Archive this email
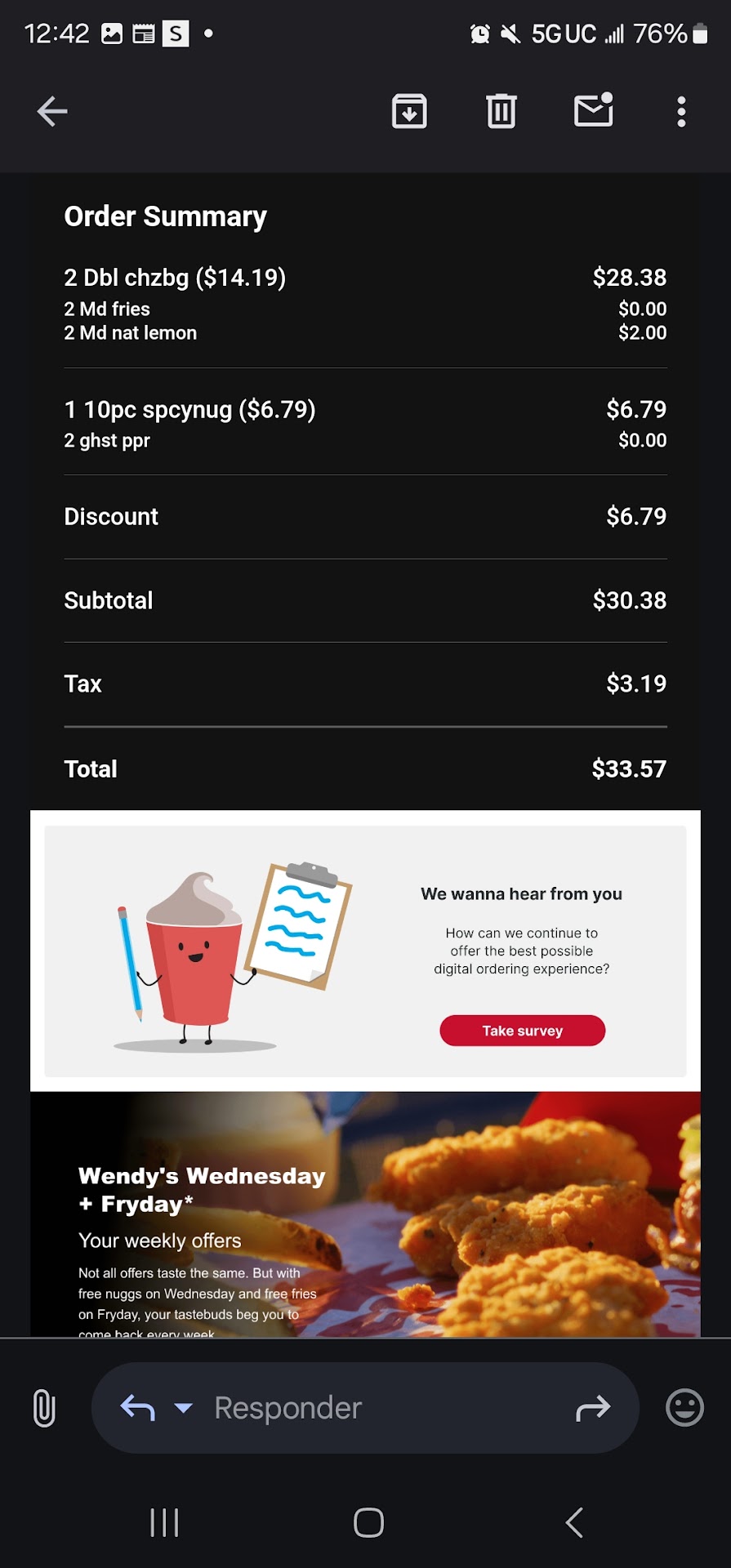The width and height of the screenshot is (731, 1568). [x=409, y=111]
